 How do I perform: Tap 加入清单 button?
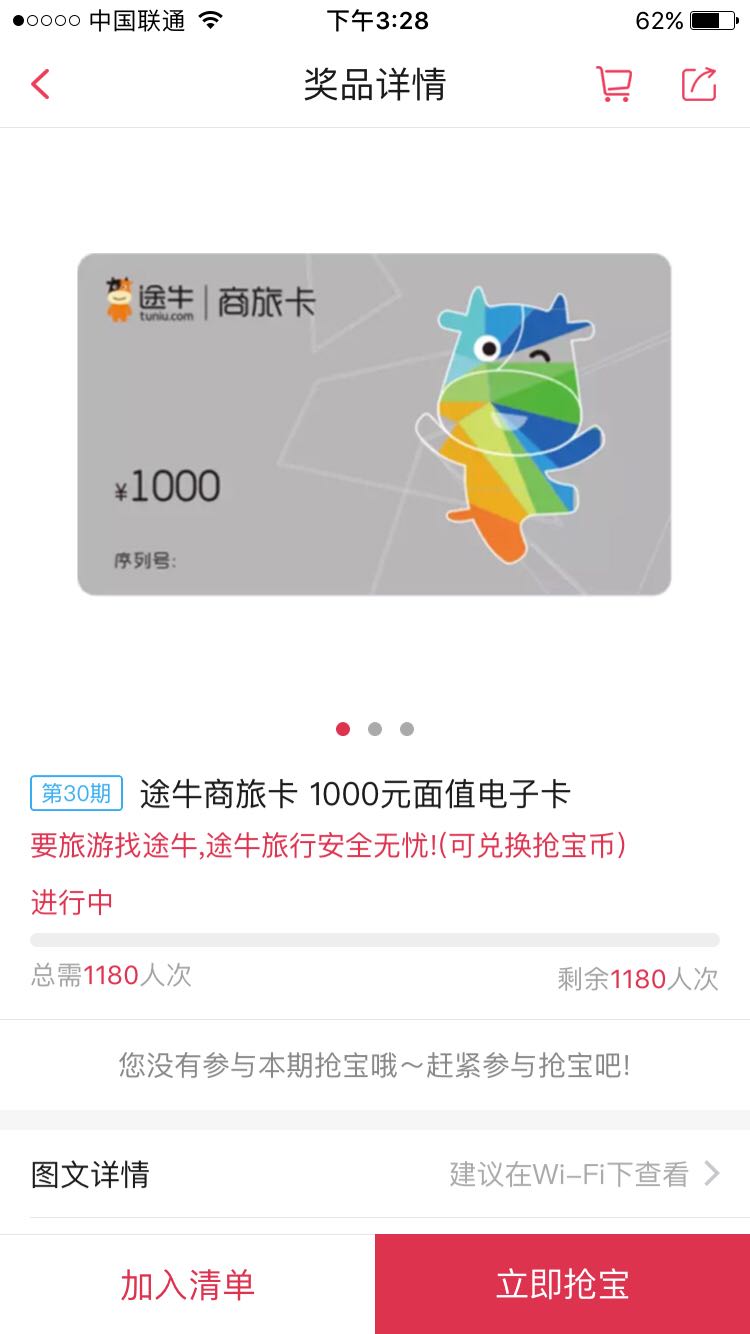[x=188, y=1284]
